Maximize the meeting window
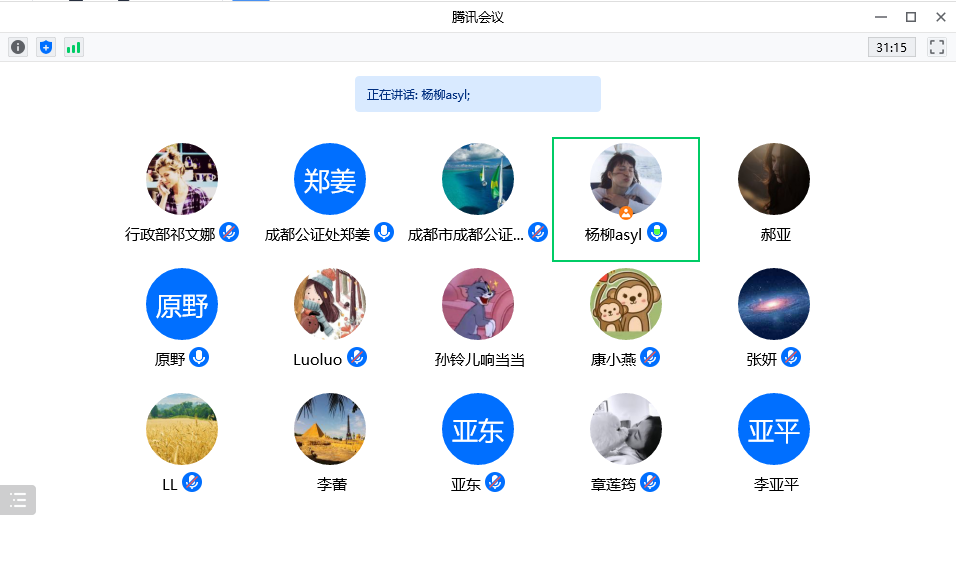This screenshot has width=956, height=586. (x=911, y=17)
